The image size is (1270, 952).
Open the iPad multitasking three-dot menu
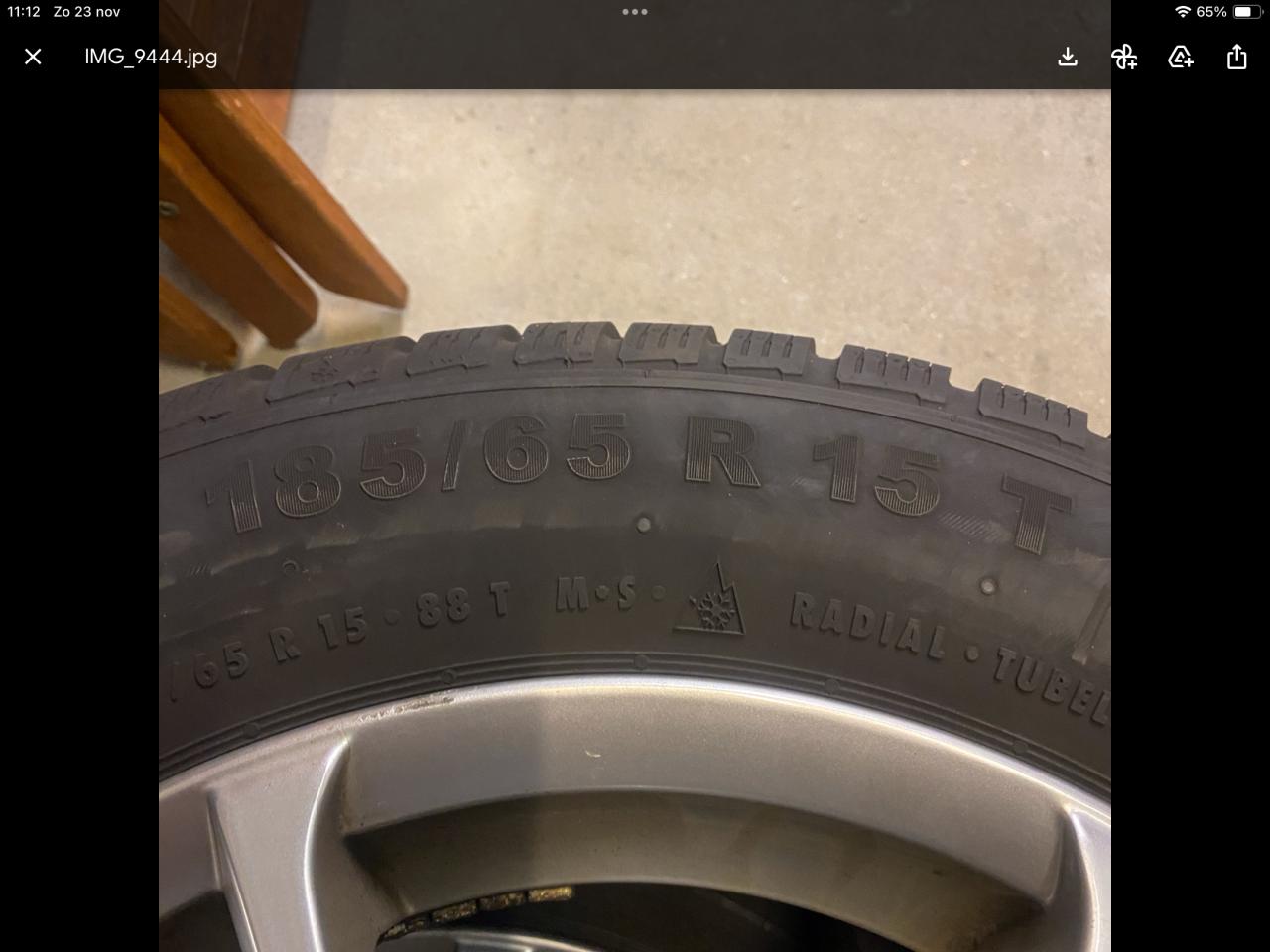[x=635, y=12]
